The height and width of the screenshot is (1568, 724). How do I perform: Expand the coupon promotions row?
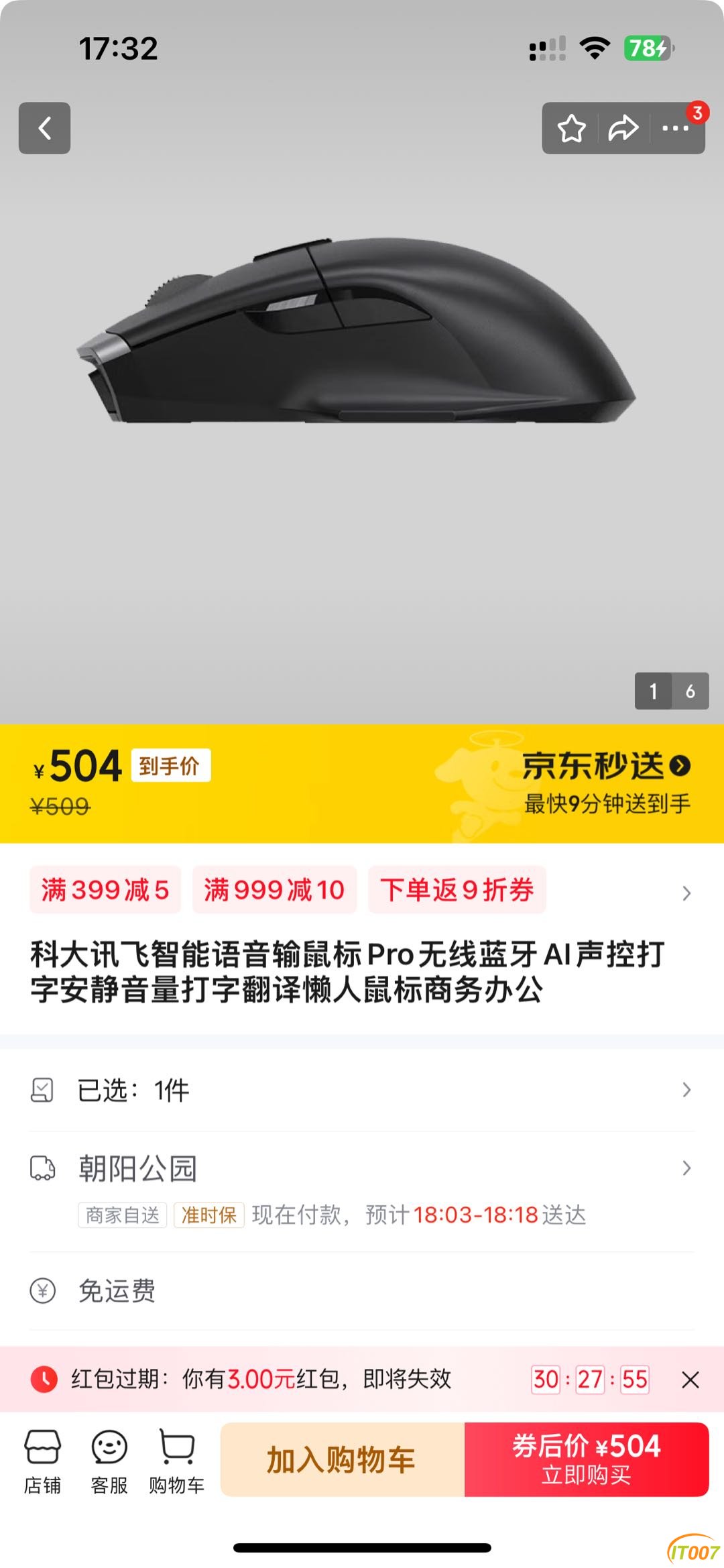[686, 893]
